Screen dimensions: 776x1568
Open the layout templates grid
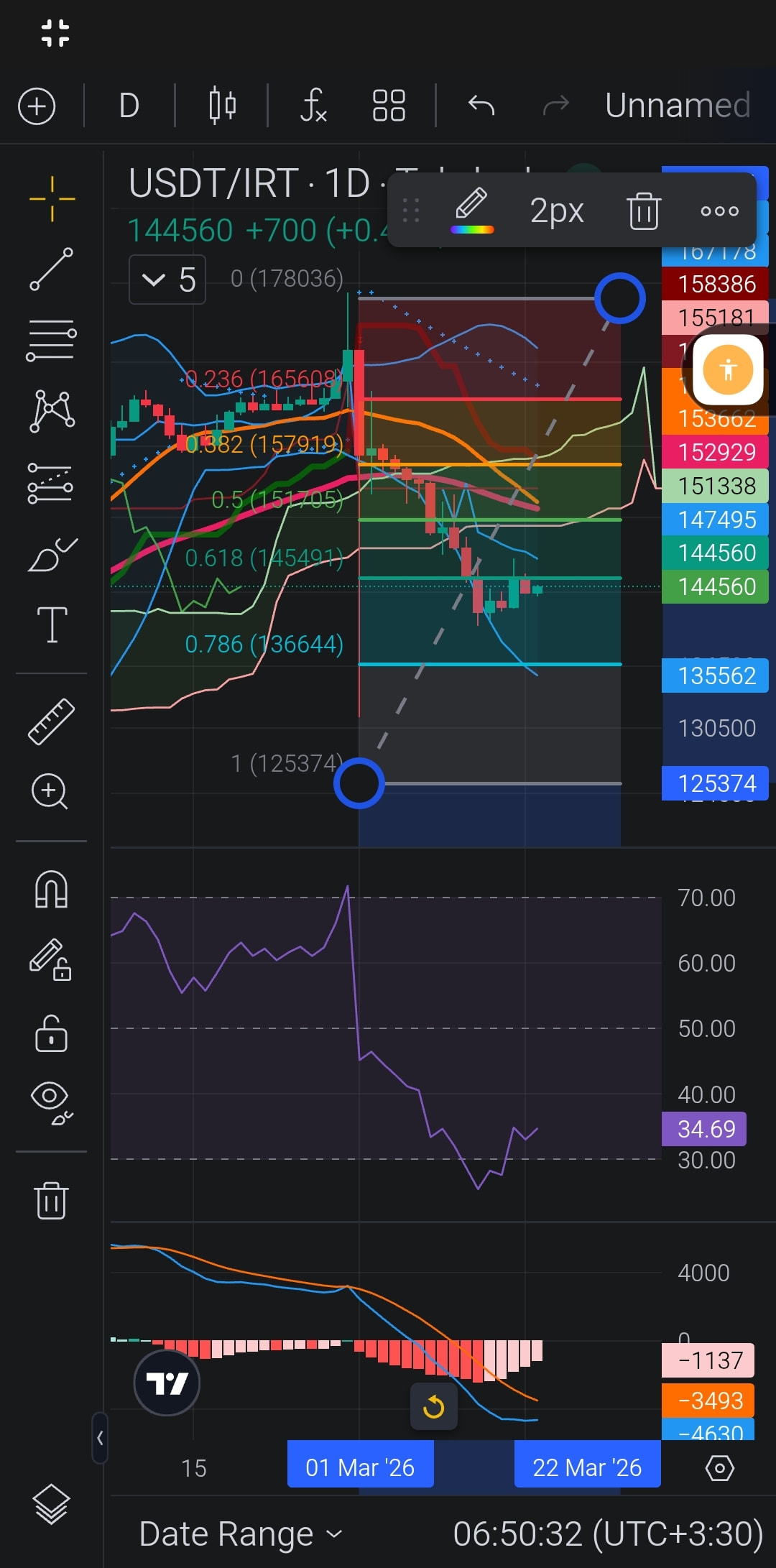tap(389, 106)
